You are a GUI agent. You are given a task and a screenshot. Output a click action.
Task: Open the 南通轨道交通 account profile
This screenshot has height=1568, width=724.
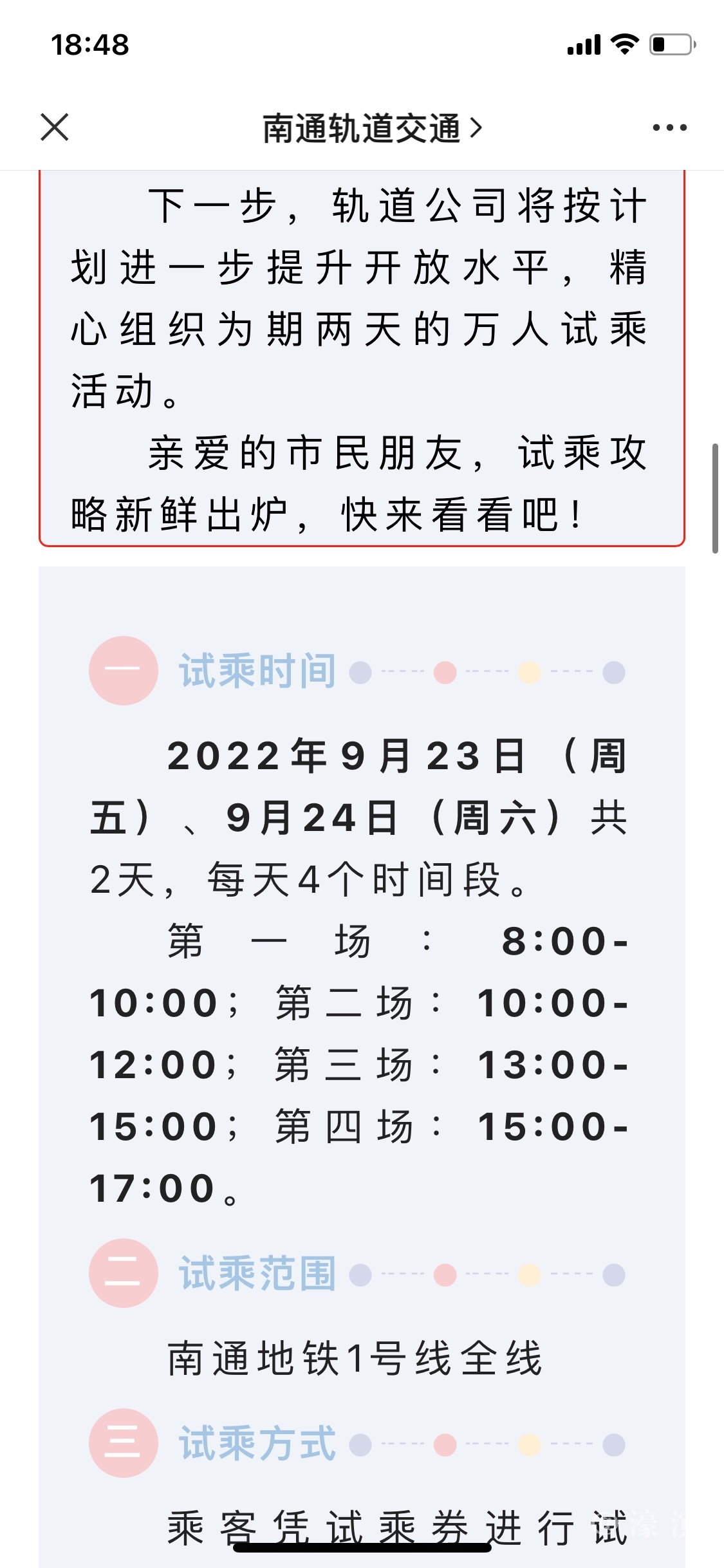pyautogui.click(x=371, y=128)
